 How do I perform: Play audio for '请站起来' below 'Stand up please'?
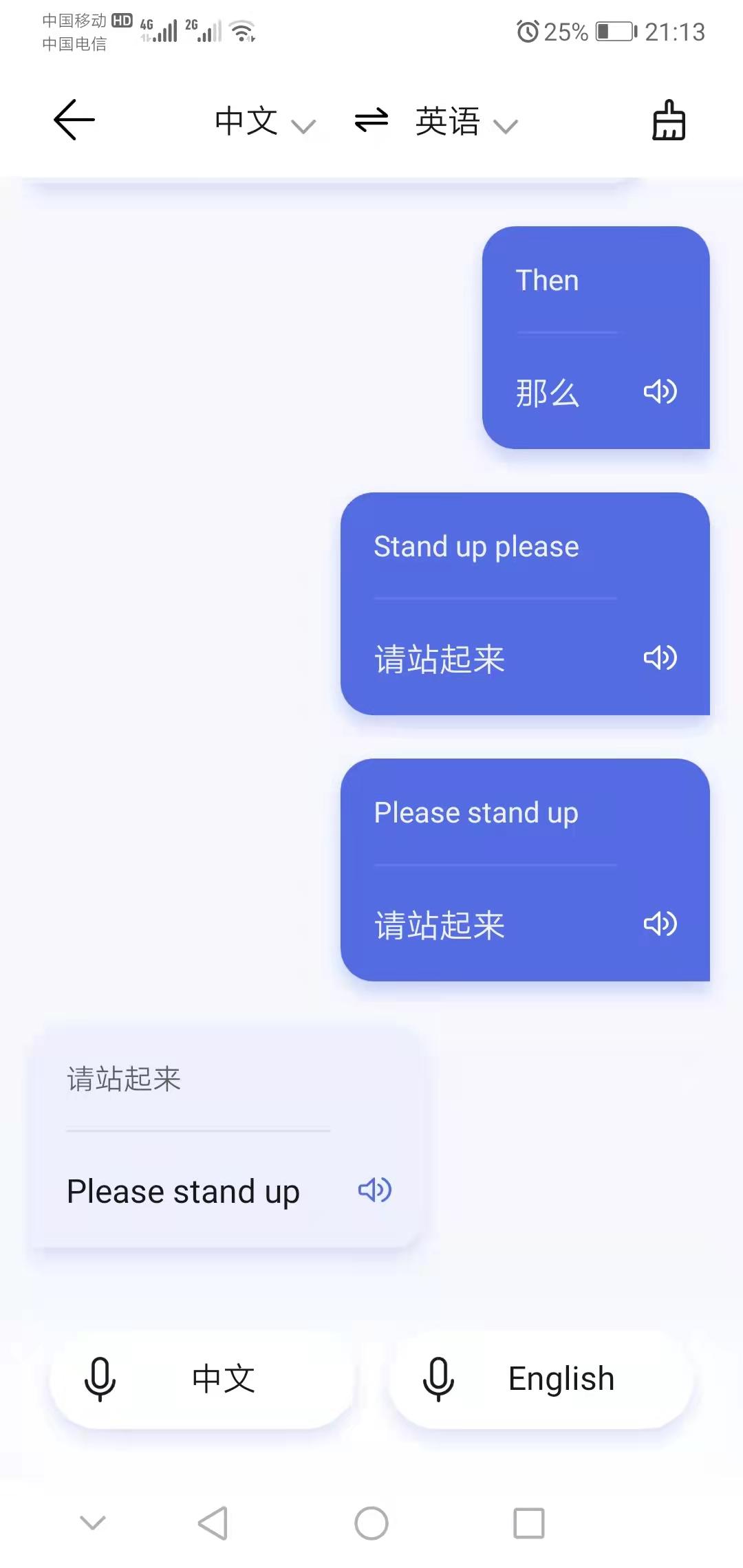pyautogui.click(x=661, y=658)
